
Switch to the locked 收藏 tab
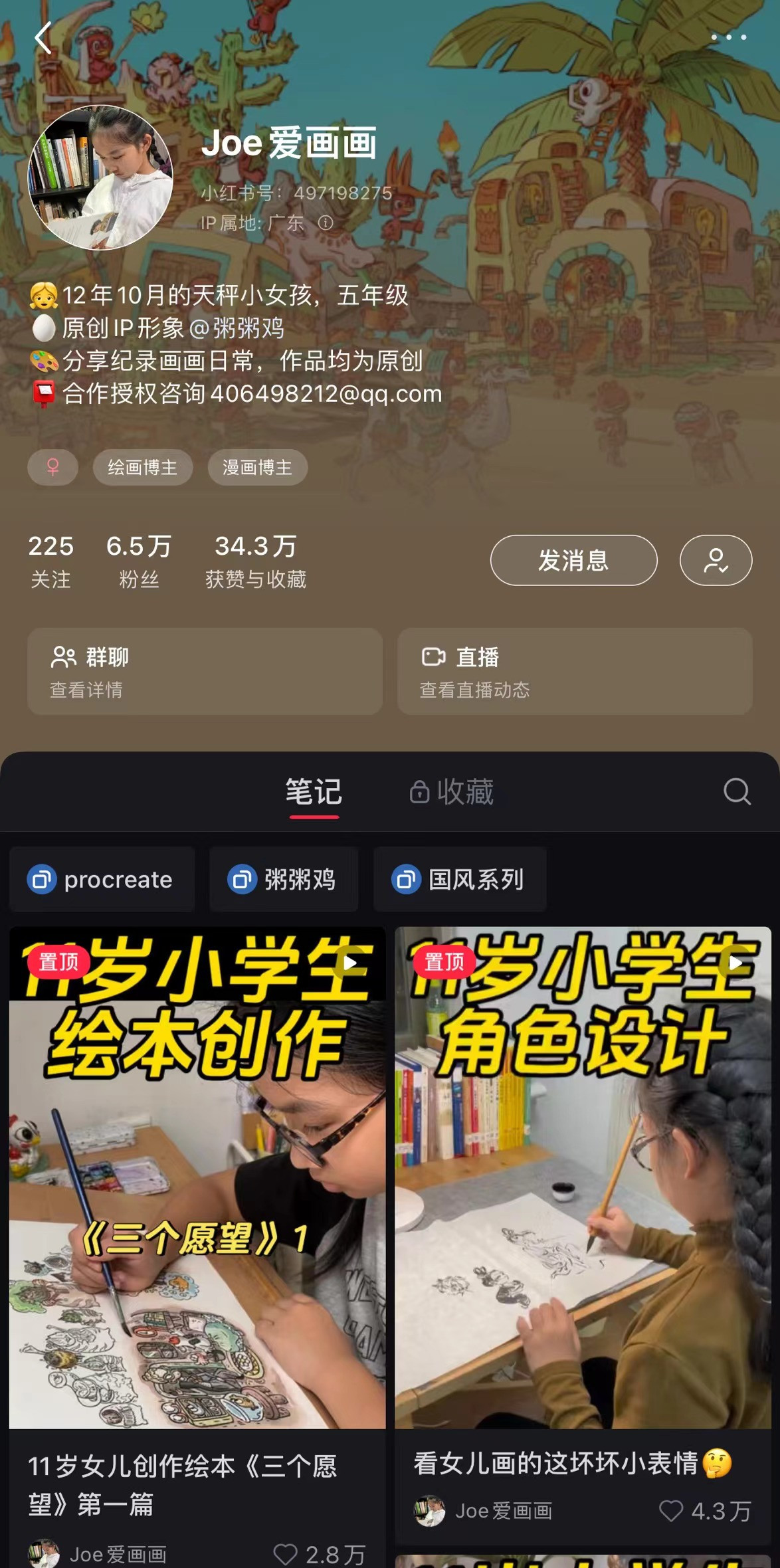452,792
